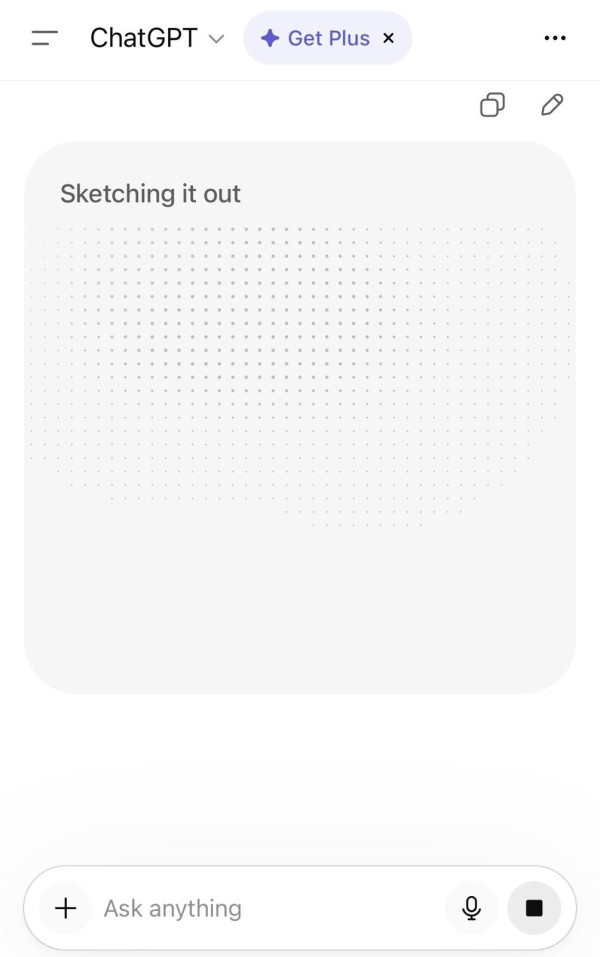Open the three-dot overflow menu
This screenshot has height=957, width=600.
click(x=554, y=39)
